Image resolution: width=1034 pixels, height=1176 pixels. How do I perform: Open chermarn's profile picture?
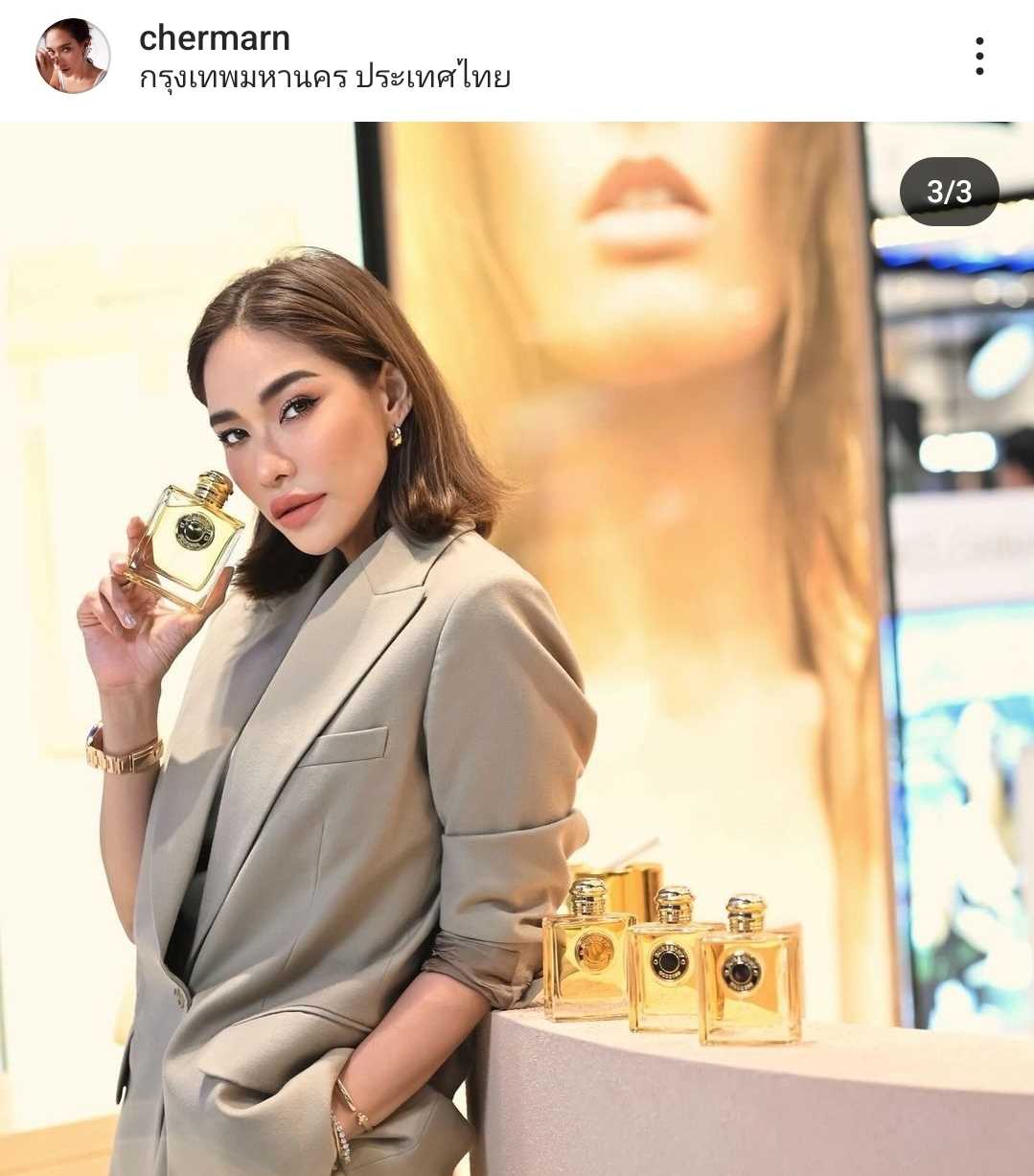73,56
